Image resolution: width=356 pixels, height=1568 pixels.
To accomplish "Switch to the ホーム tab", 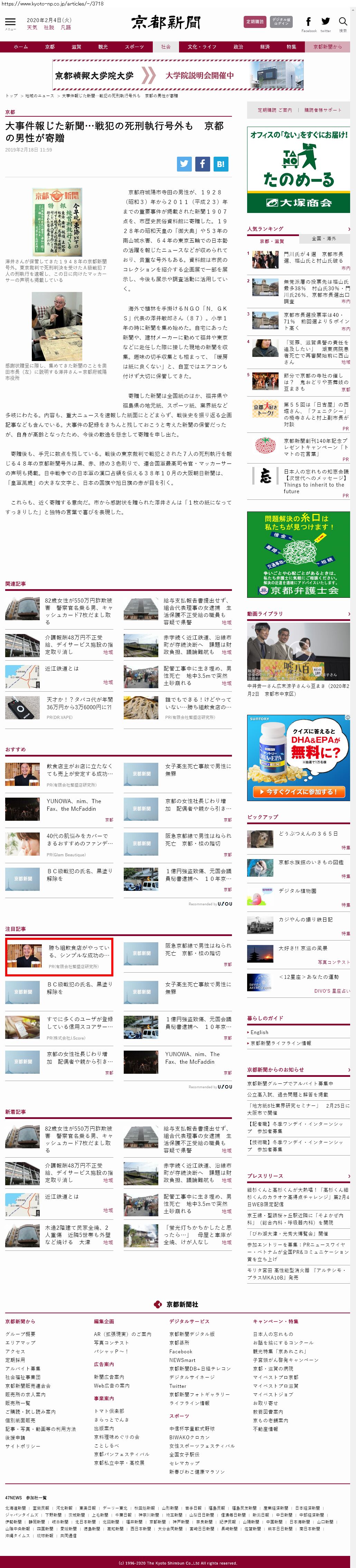I will pos(20,47).
